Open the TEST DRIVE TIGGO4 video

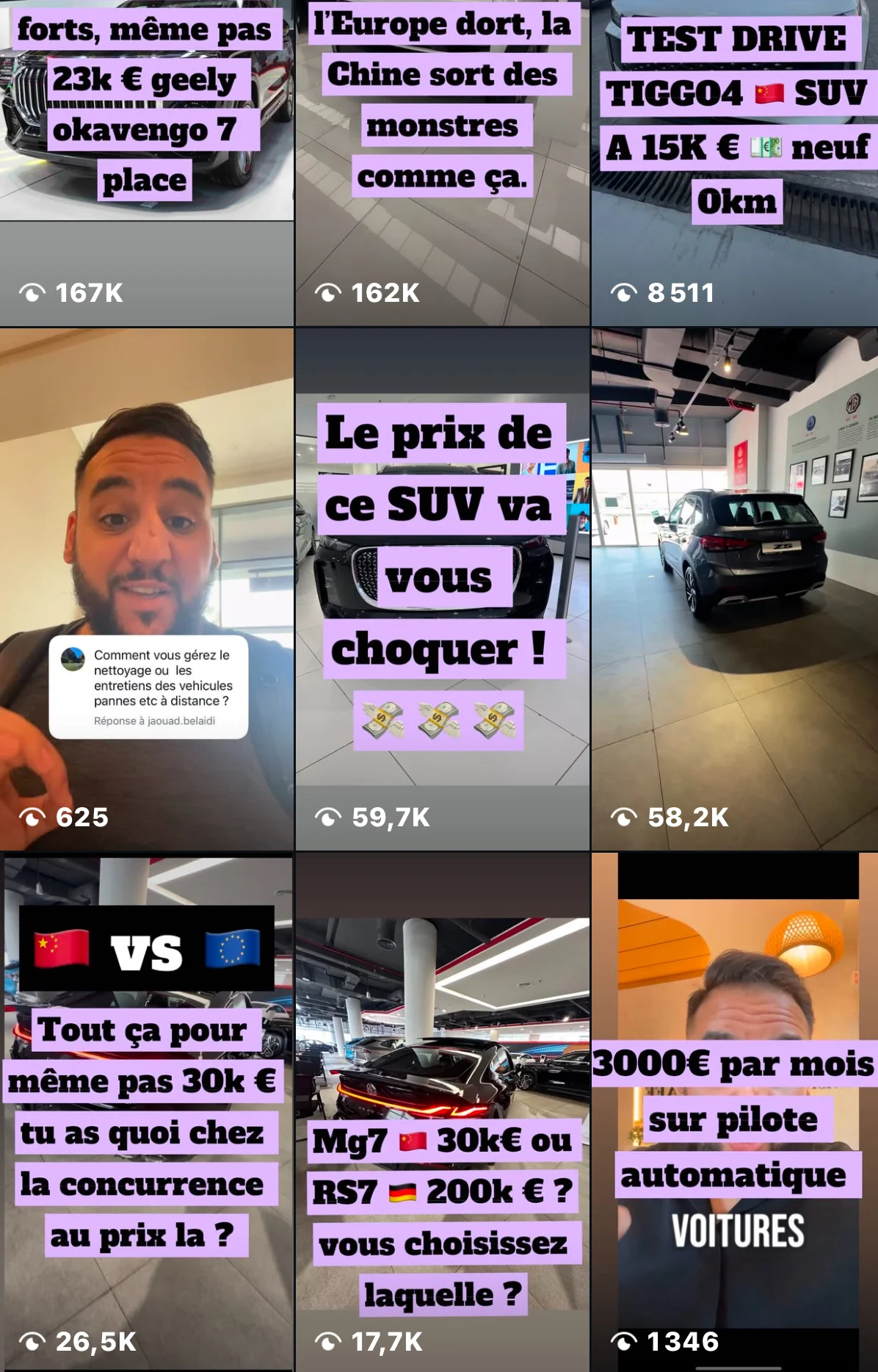click(x=734, y=162)
